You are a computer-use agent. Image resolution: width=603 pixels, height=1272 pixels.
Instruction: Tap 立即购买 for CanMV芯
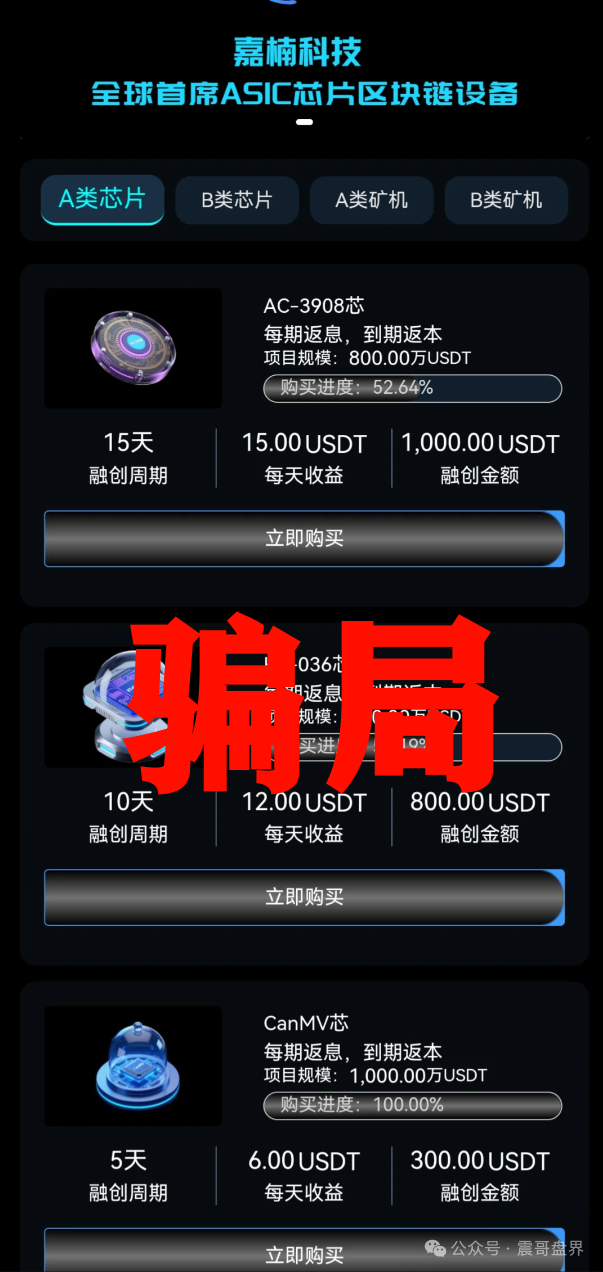pos(304,1252)
